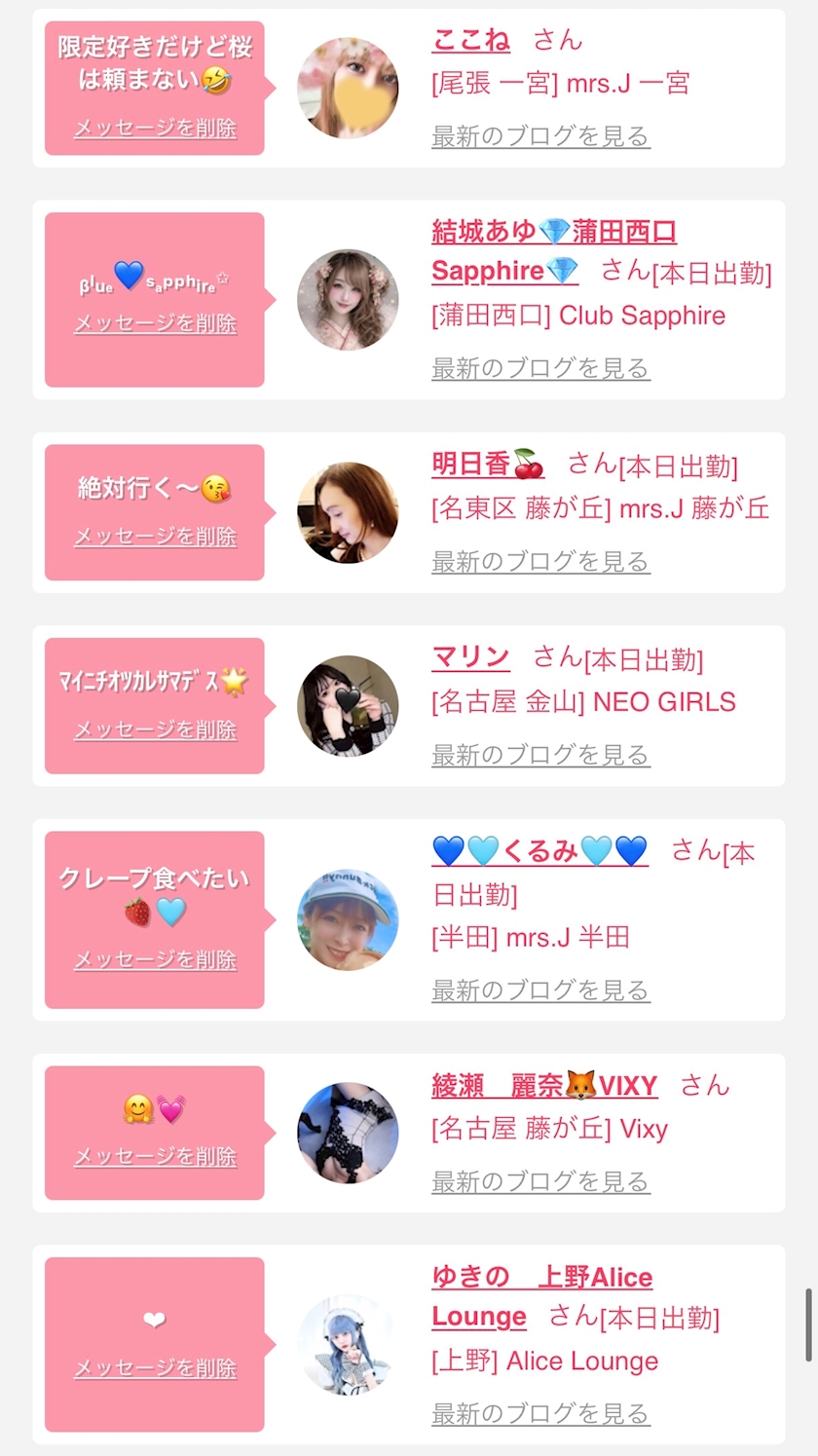The height and width of the screenshot is (1456, 818).
Task: View 綾瀬 麗奈's latest blog
Action: point(540,1181)
